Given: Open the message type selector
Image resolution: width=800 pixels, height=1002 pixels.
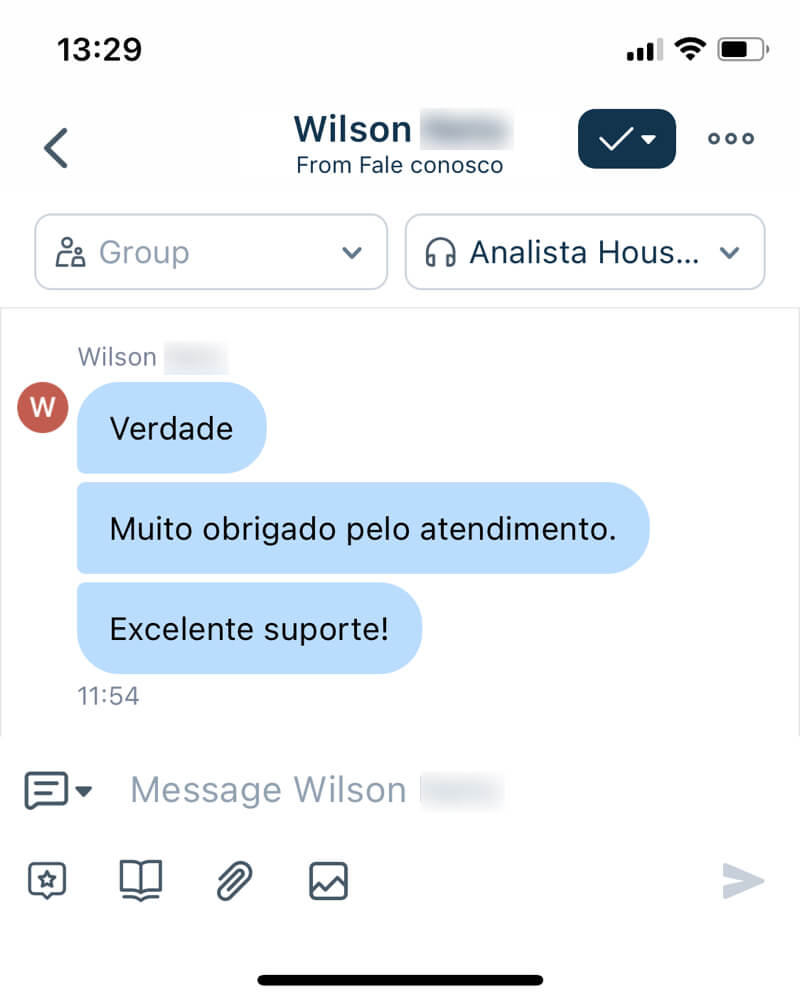Looking at the screenshot, I should point(58,791).
